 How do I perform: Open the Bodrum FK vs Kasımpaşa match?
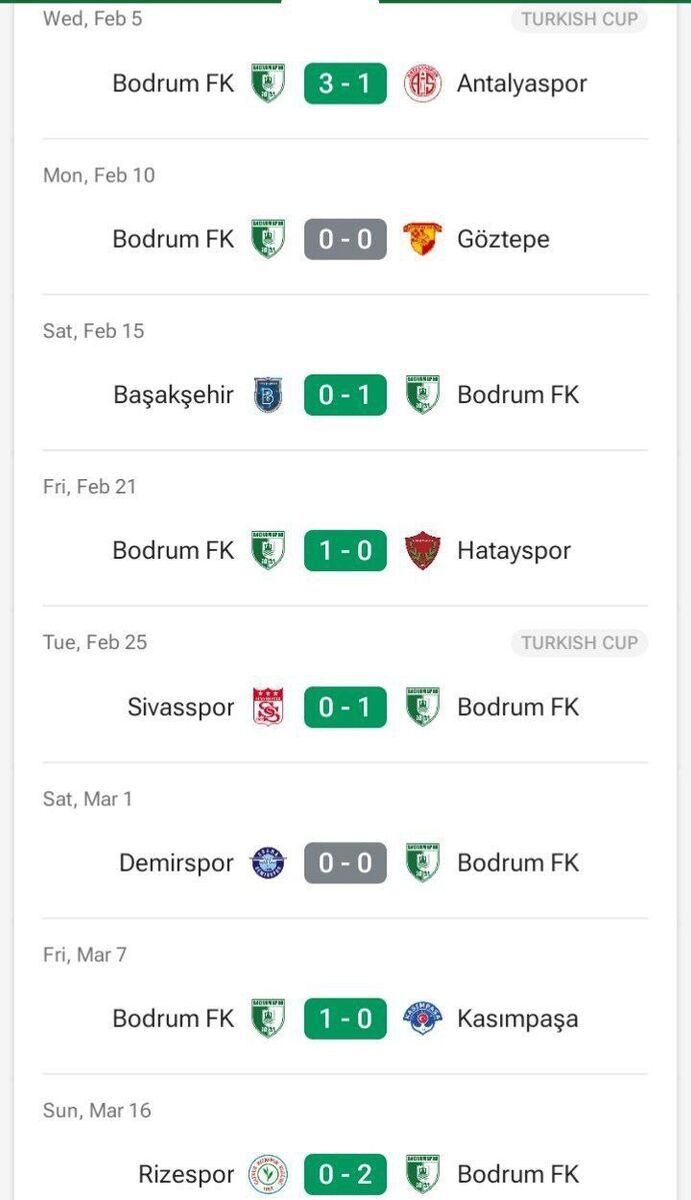coord(345,1019)
